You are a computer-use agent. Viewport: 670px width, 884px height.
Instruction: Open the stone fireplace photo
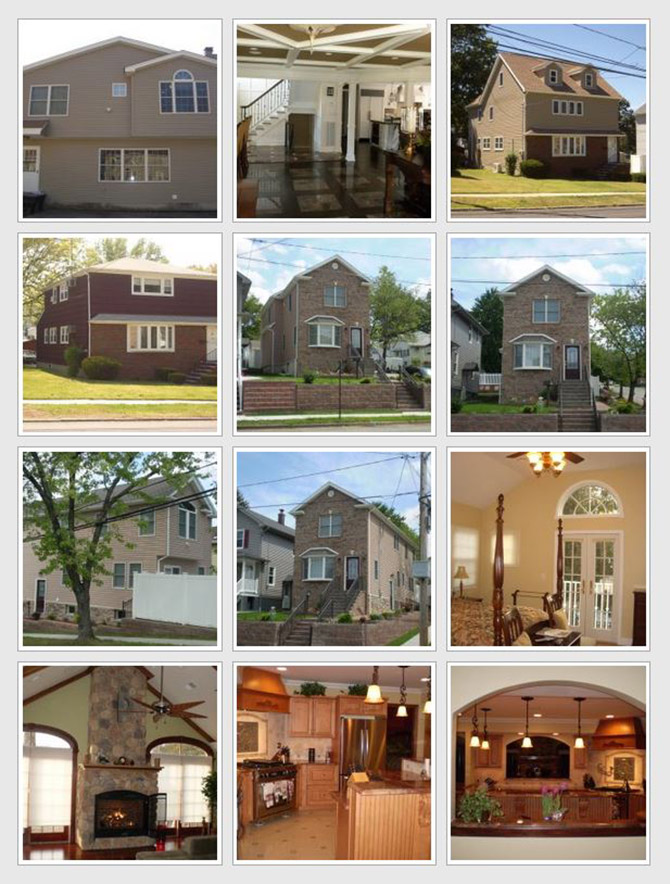click(x=120, y=762)
